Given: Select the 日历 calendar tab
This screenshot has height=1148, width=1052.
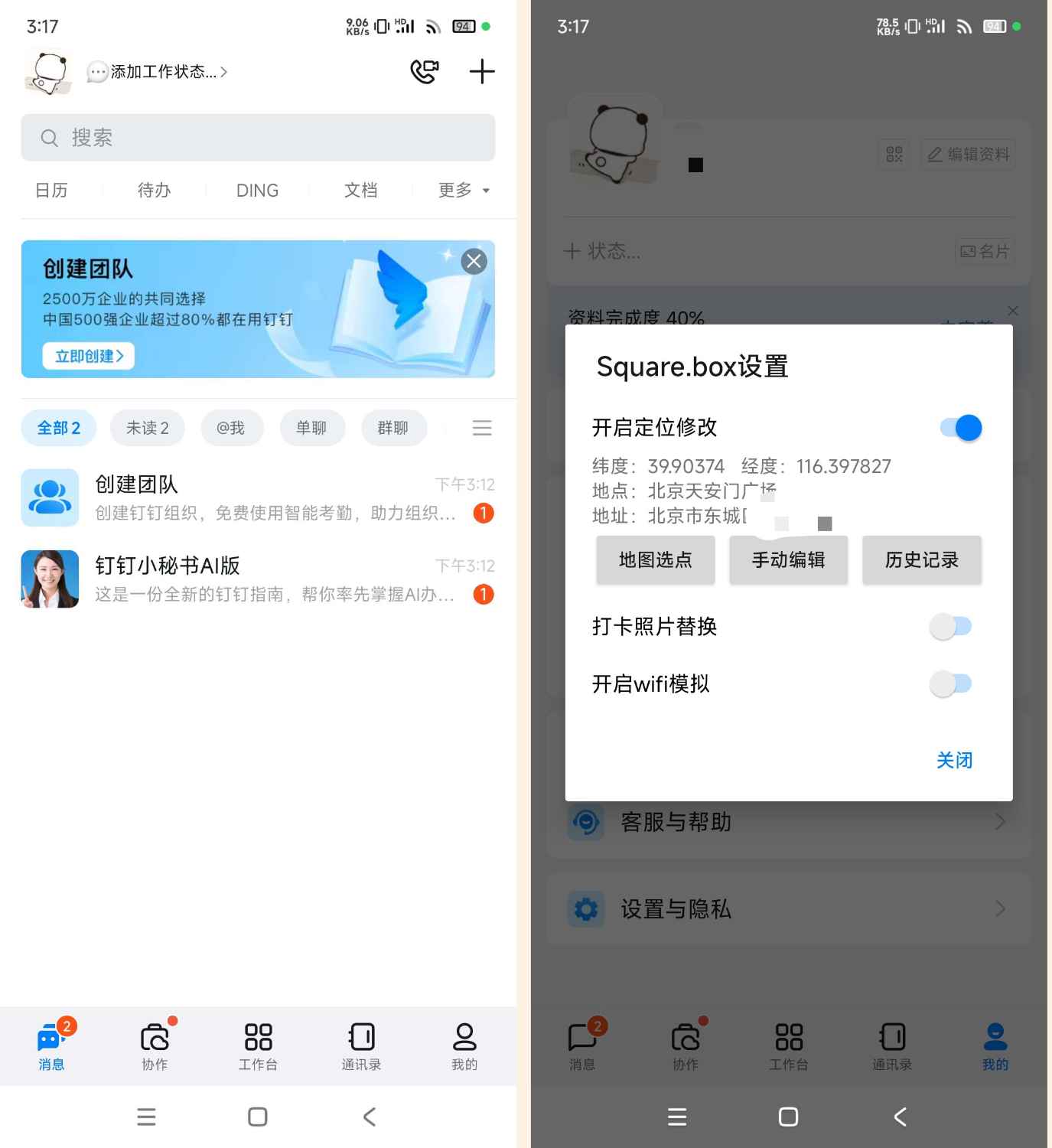Looking at the screenshot, I should [x=50, y=190].
